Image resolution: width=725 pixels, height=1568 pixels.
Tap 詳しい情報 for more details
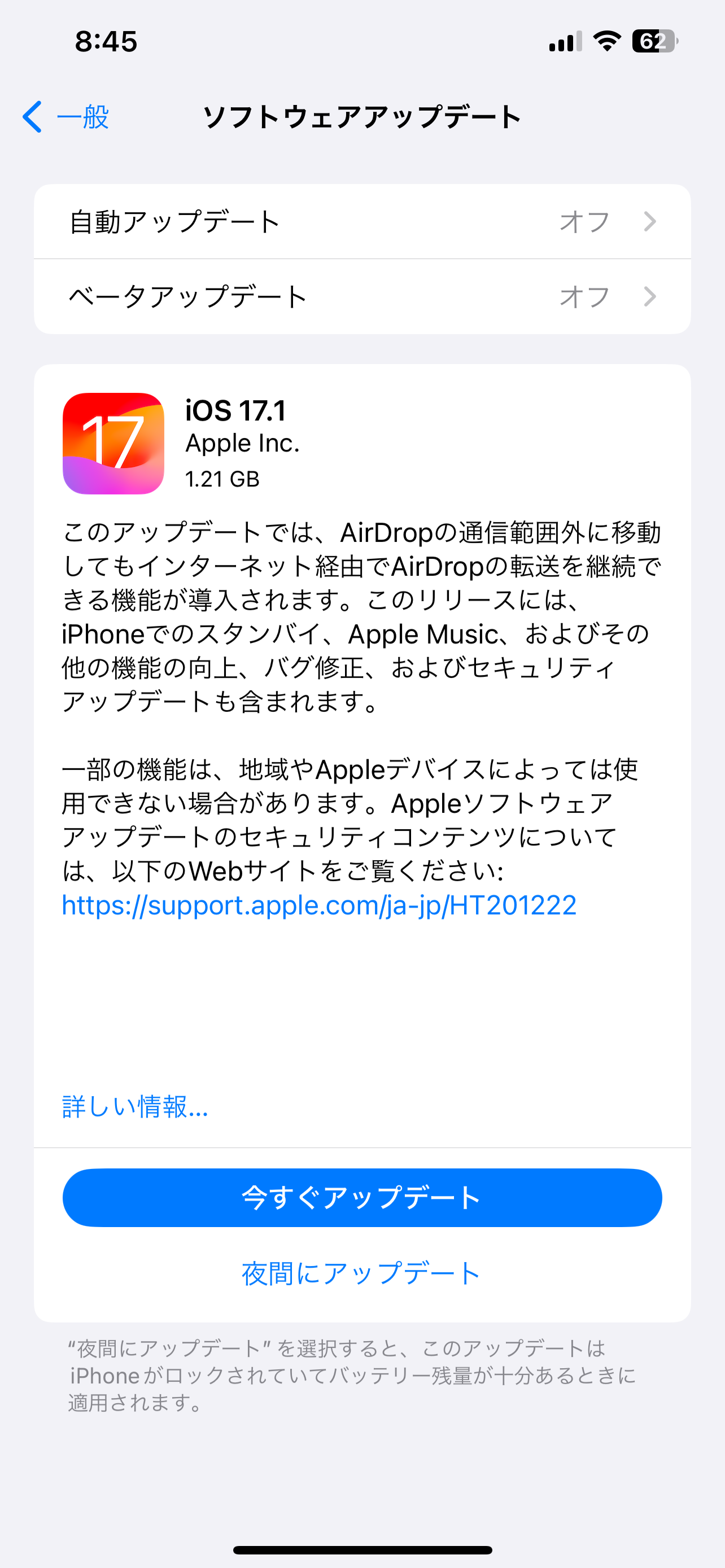click(x=135, y=1106)
